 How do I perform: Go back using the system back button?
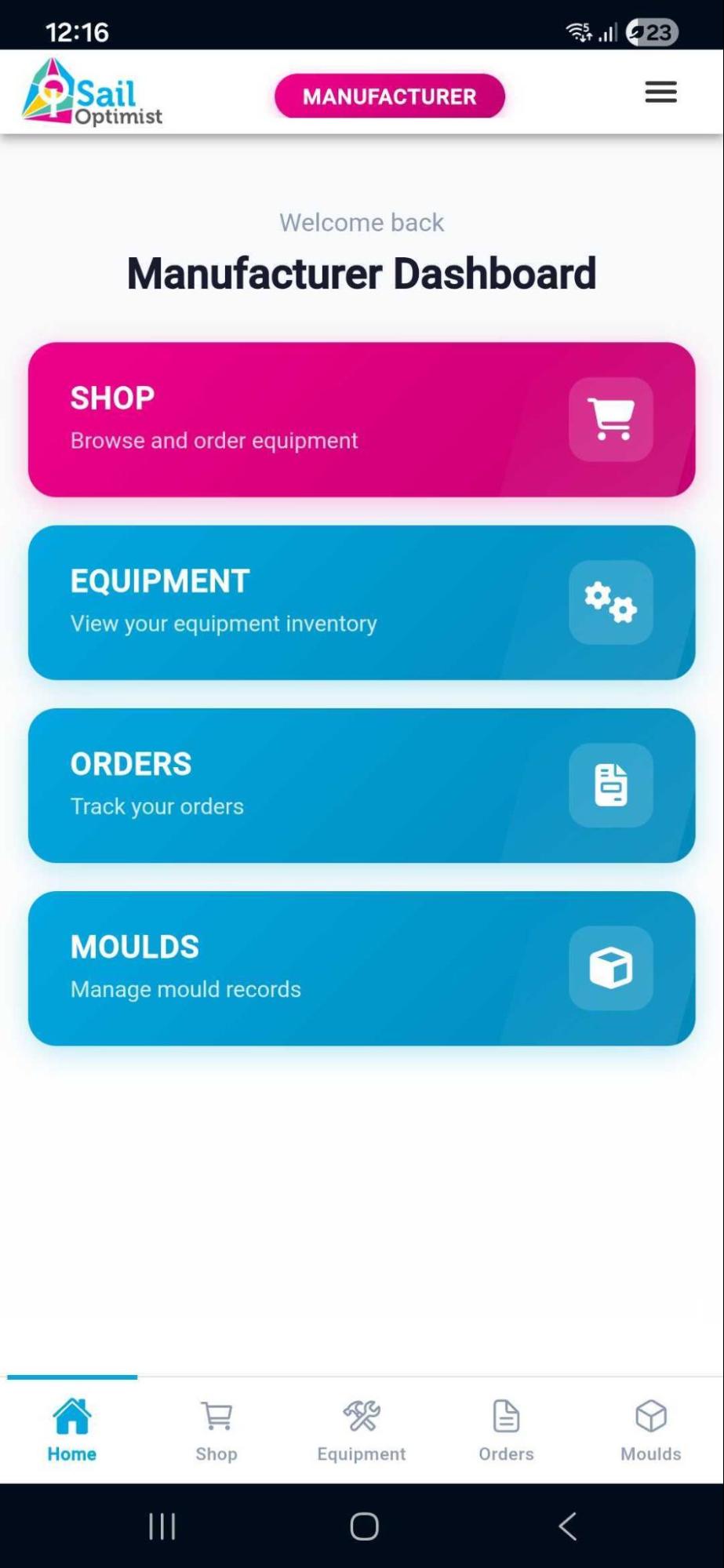[x=568, y=1526]
